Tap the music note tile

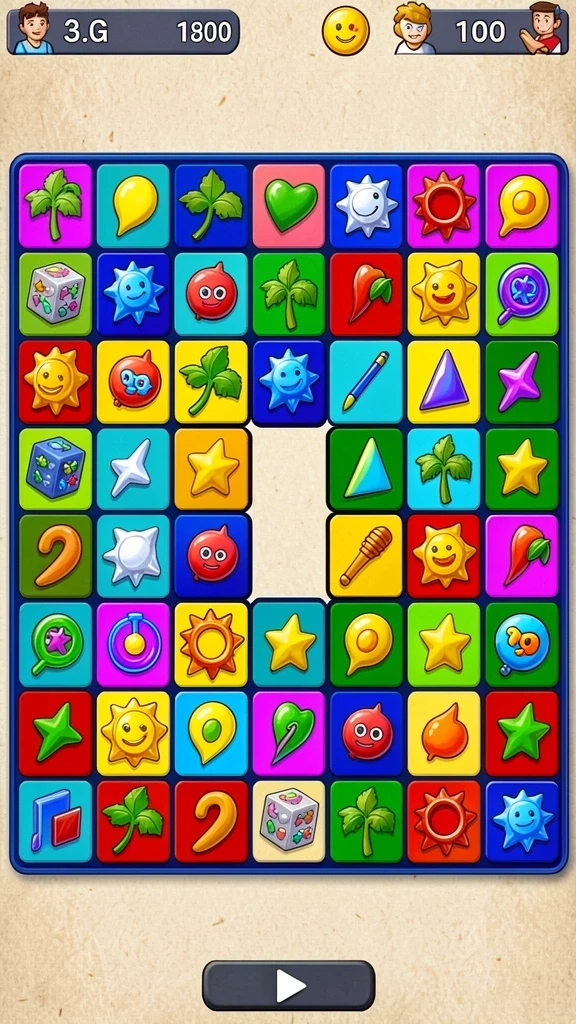(x=56, y=822)
